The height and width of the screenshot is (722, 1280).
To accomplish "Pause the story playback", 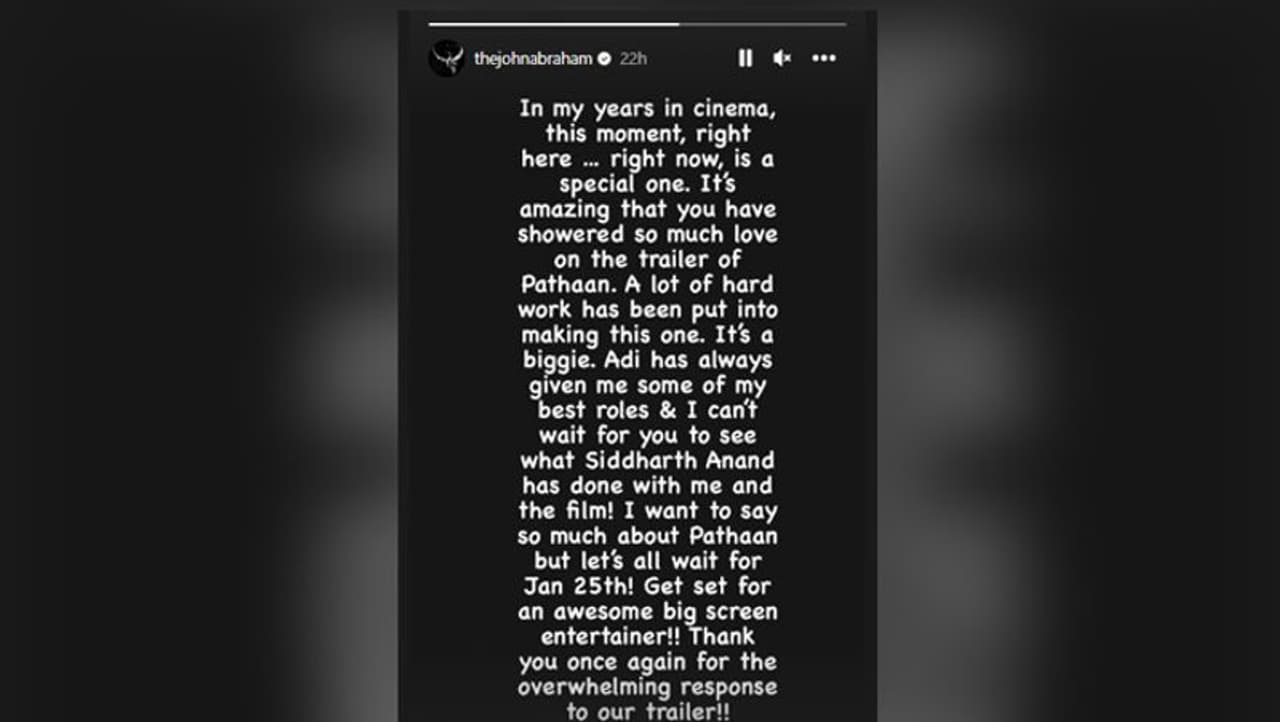I will point(745,59).
